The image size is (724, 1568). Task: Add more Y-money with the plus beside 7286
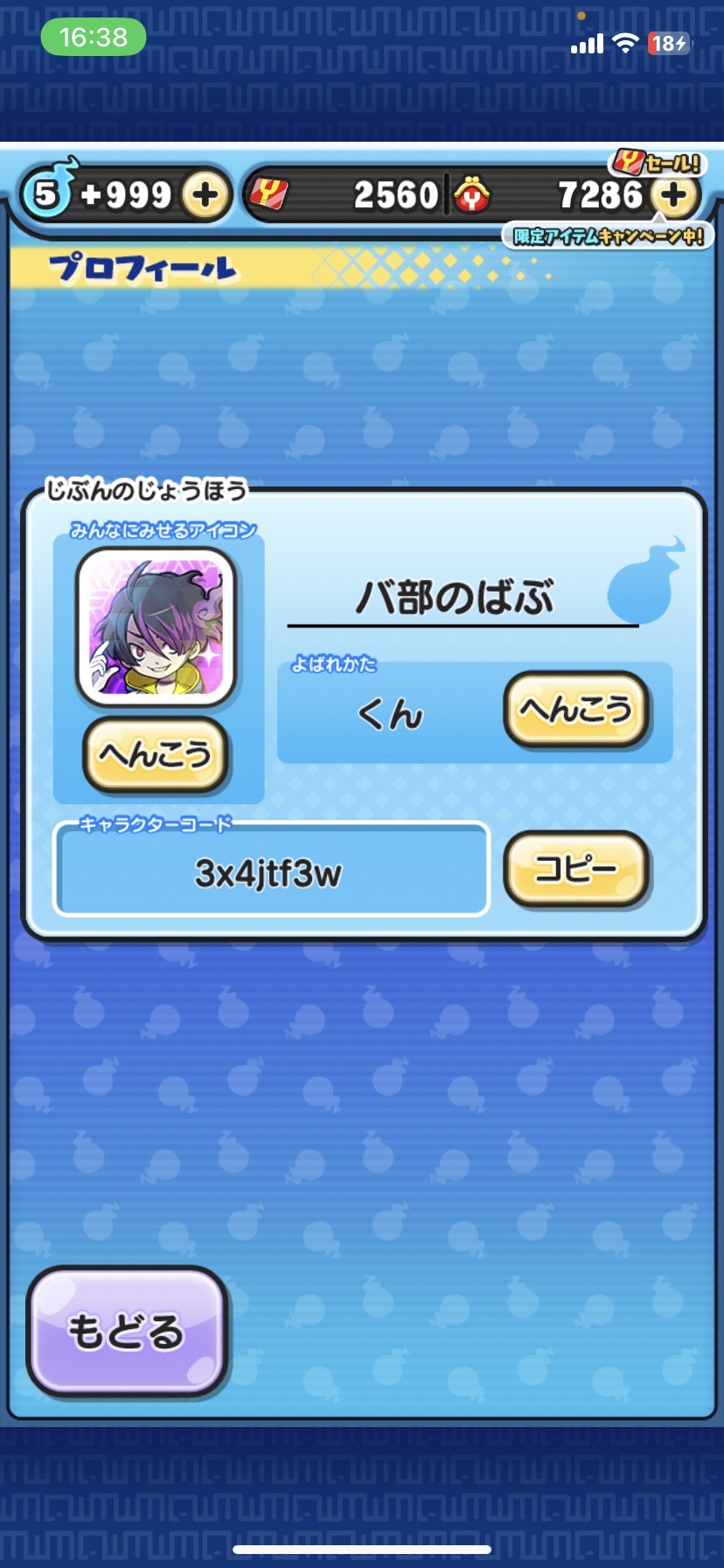tap(673, 194)
